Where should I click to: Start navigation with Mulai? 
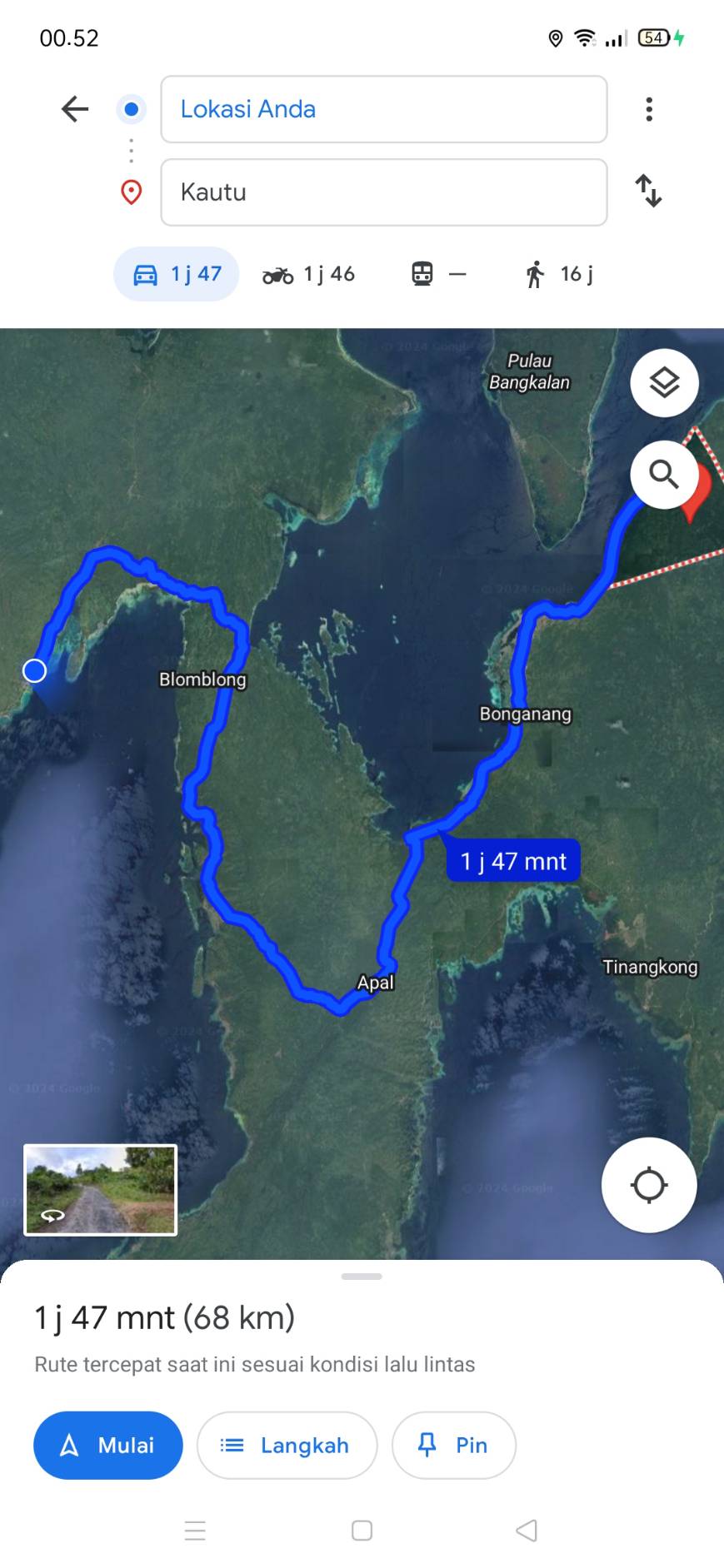(108, 1446)
